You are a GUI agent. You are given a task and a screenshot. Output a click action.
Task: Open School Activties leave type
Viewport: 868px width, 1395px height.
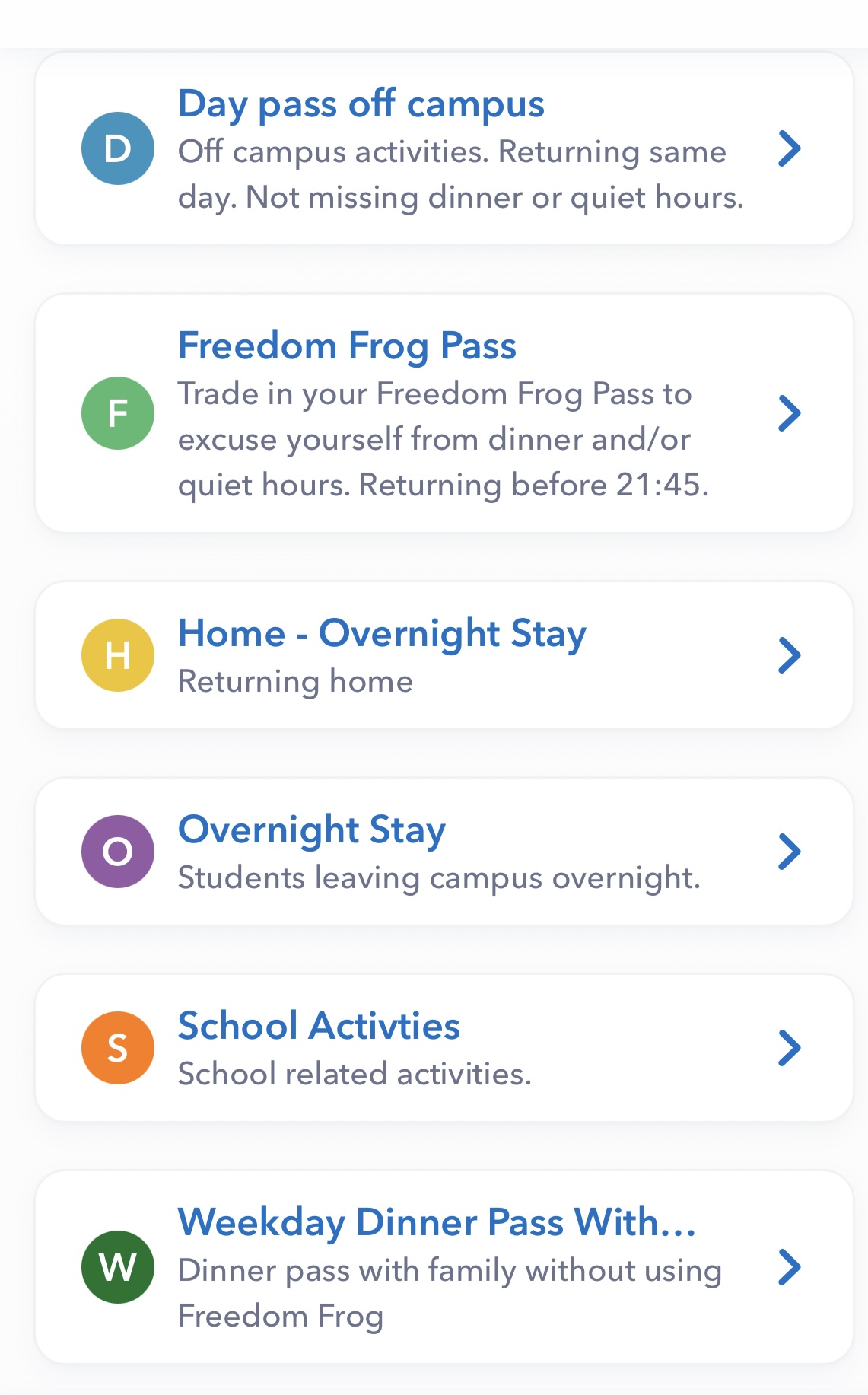pos(444,1048)
